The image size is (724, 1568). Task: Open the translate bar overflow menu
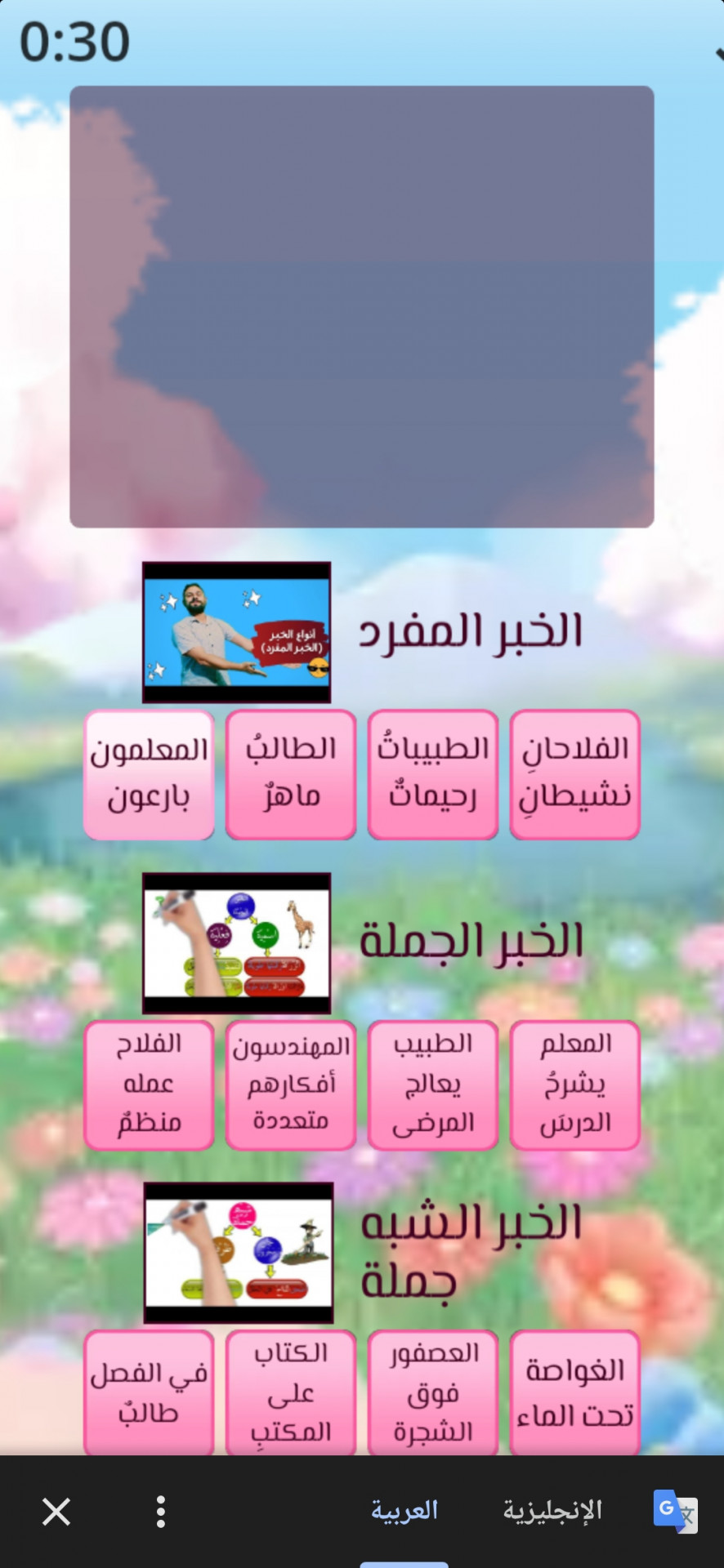coord(161,1511)
